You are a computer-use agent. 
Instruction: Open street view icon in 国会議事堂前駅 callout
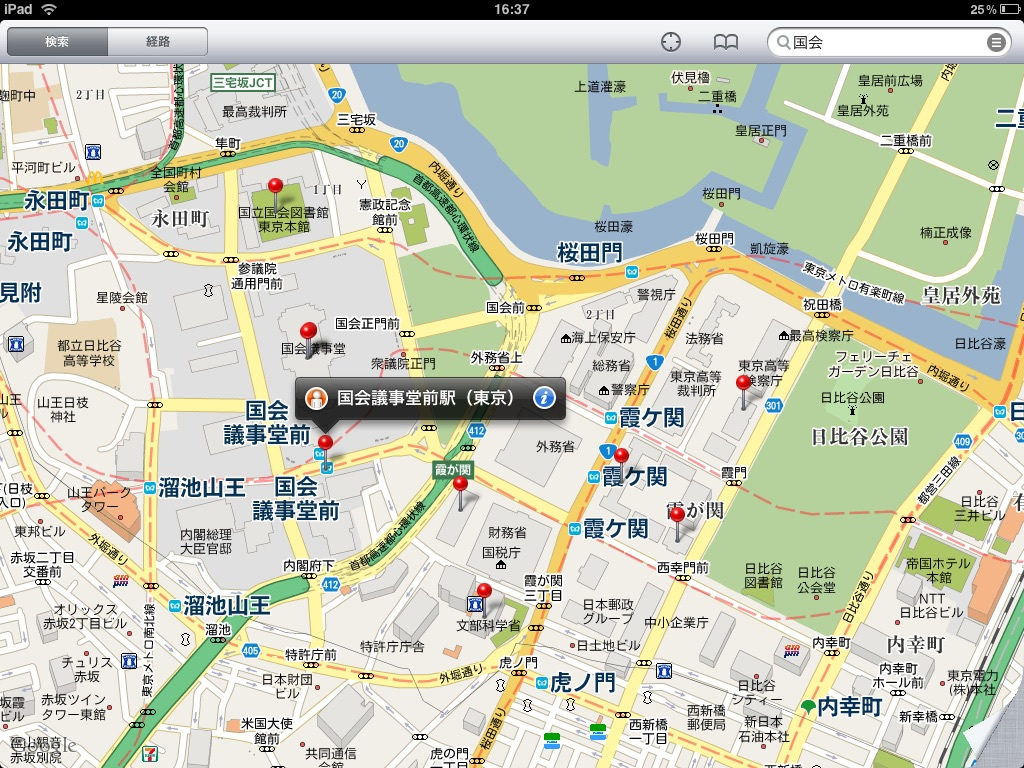click(x=317, y=398)
